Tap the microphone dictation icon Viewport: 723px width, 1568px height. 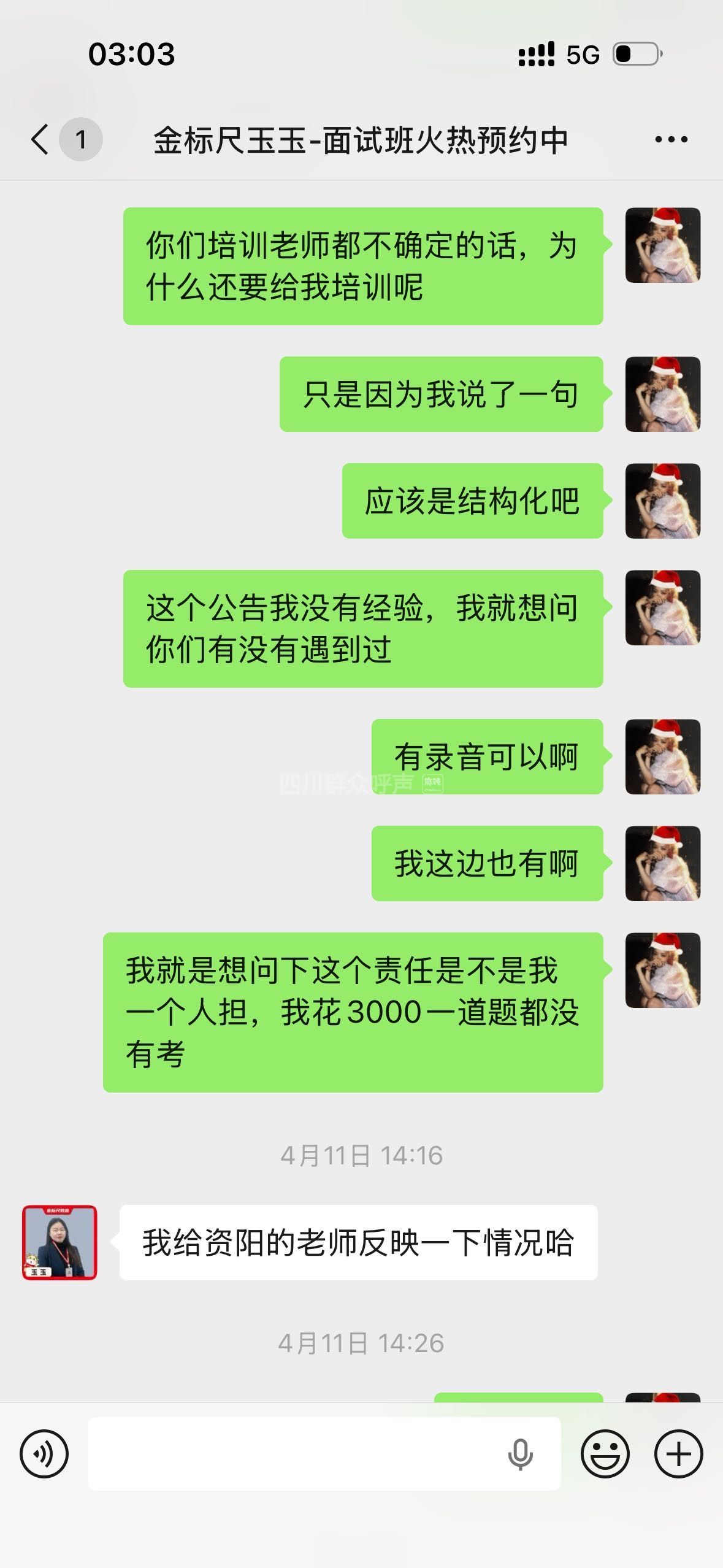(x=520, y=1454)
